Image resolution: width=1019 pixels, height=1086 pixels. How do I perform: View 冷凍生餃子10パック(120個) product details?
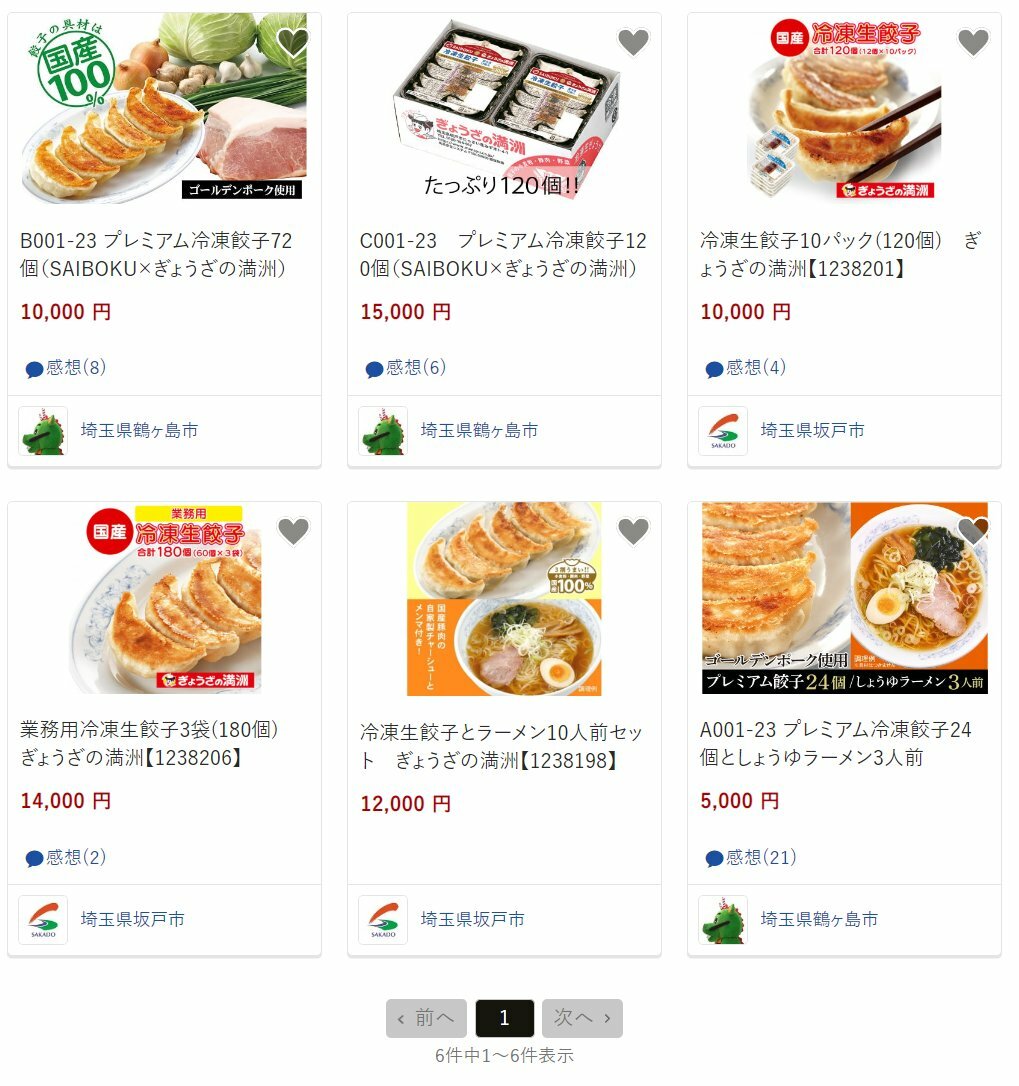[x=840, y=255]
